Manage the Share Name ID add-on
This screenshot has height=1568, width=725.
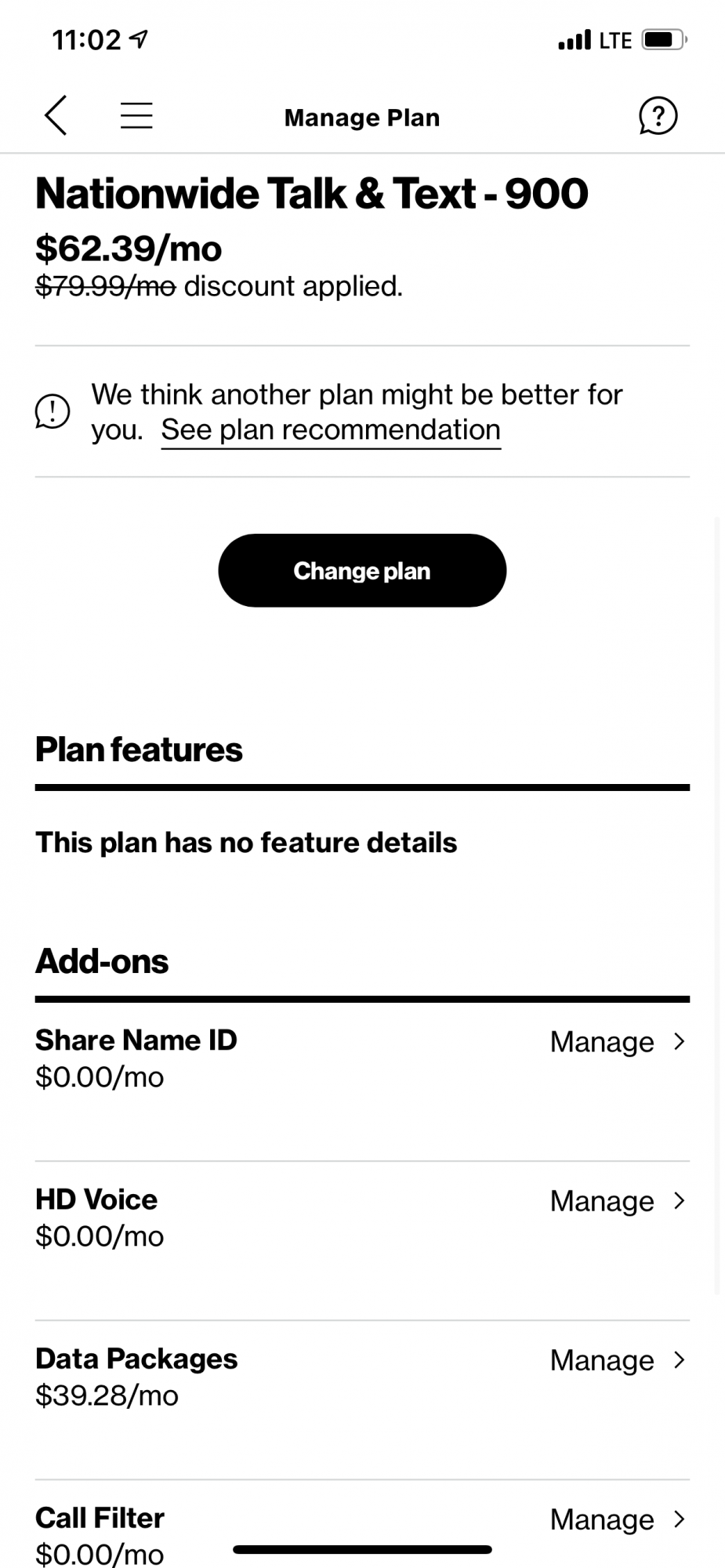click(x=617, y=1042)
